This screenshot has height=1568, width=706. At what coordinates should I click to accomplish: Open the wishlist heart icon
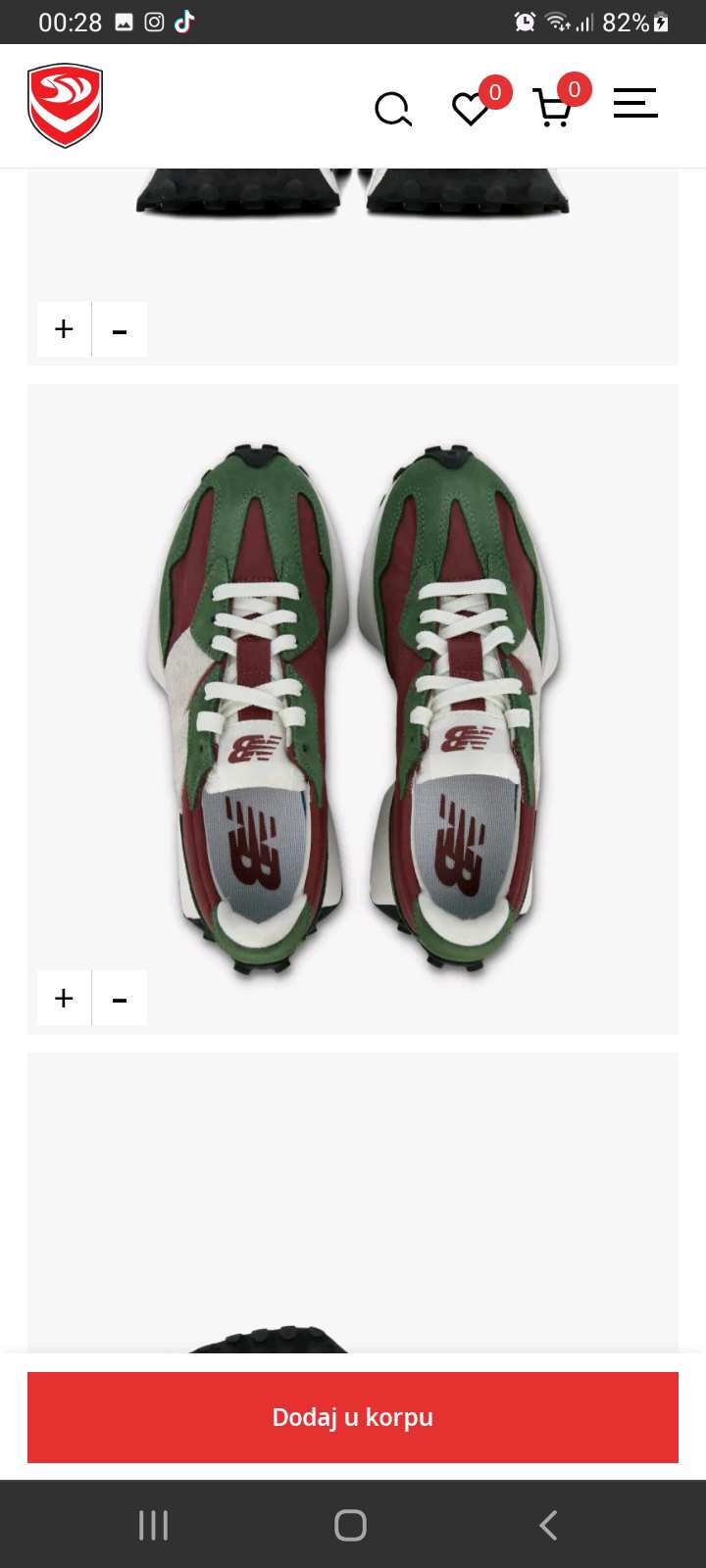pyautogui.click(x=471, y=109)
